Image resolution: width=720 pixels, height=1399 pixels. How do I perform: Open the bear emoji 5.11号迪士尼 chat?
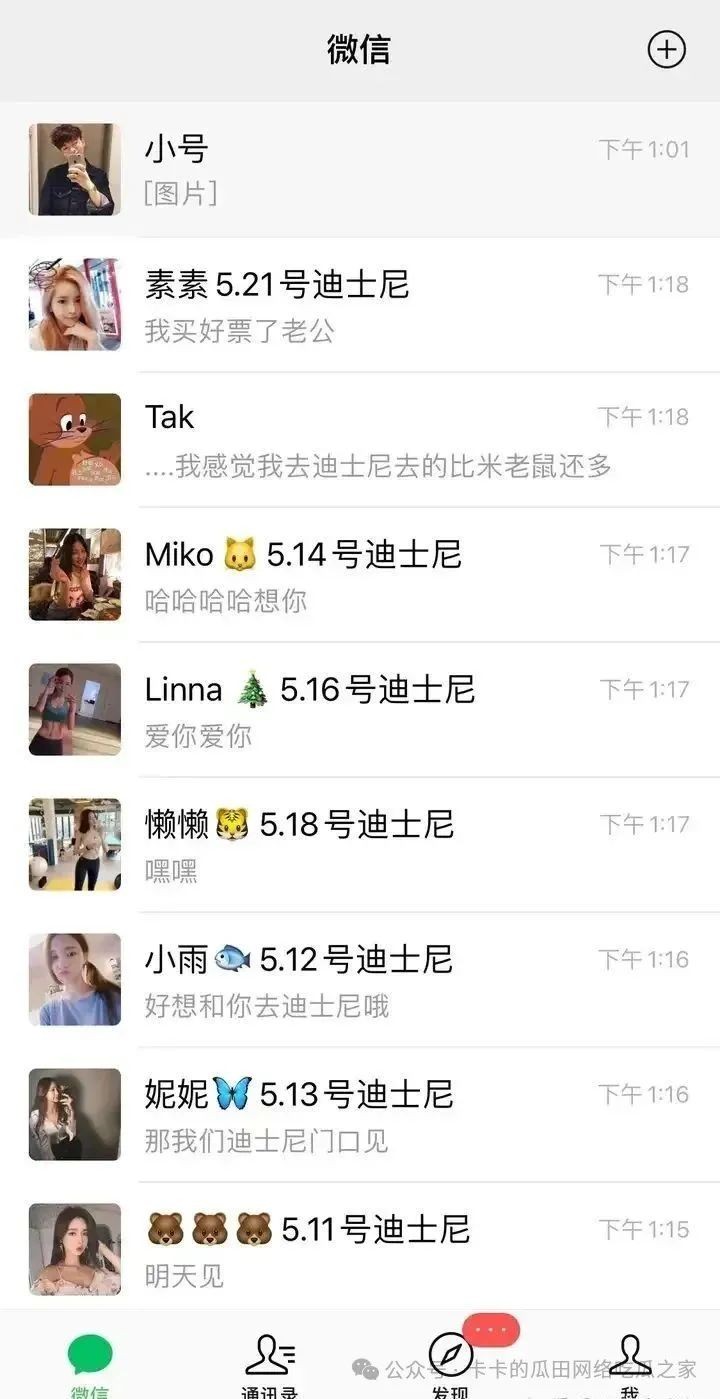click(360, 1249)
